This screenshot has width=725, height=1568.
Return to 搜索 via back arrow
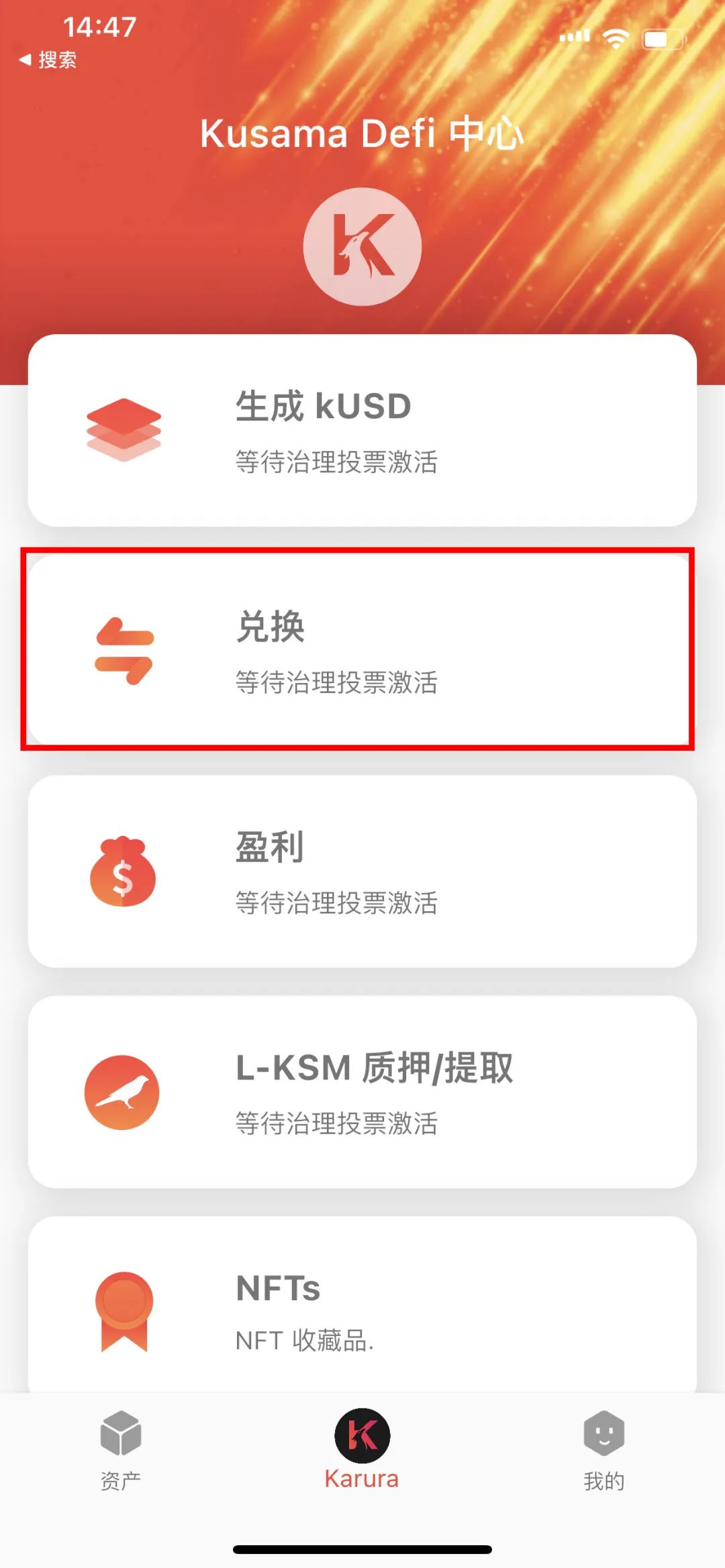47,60
